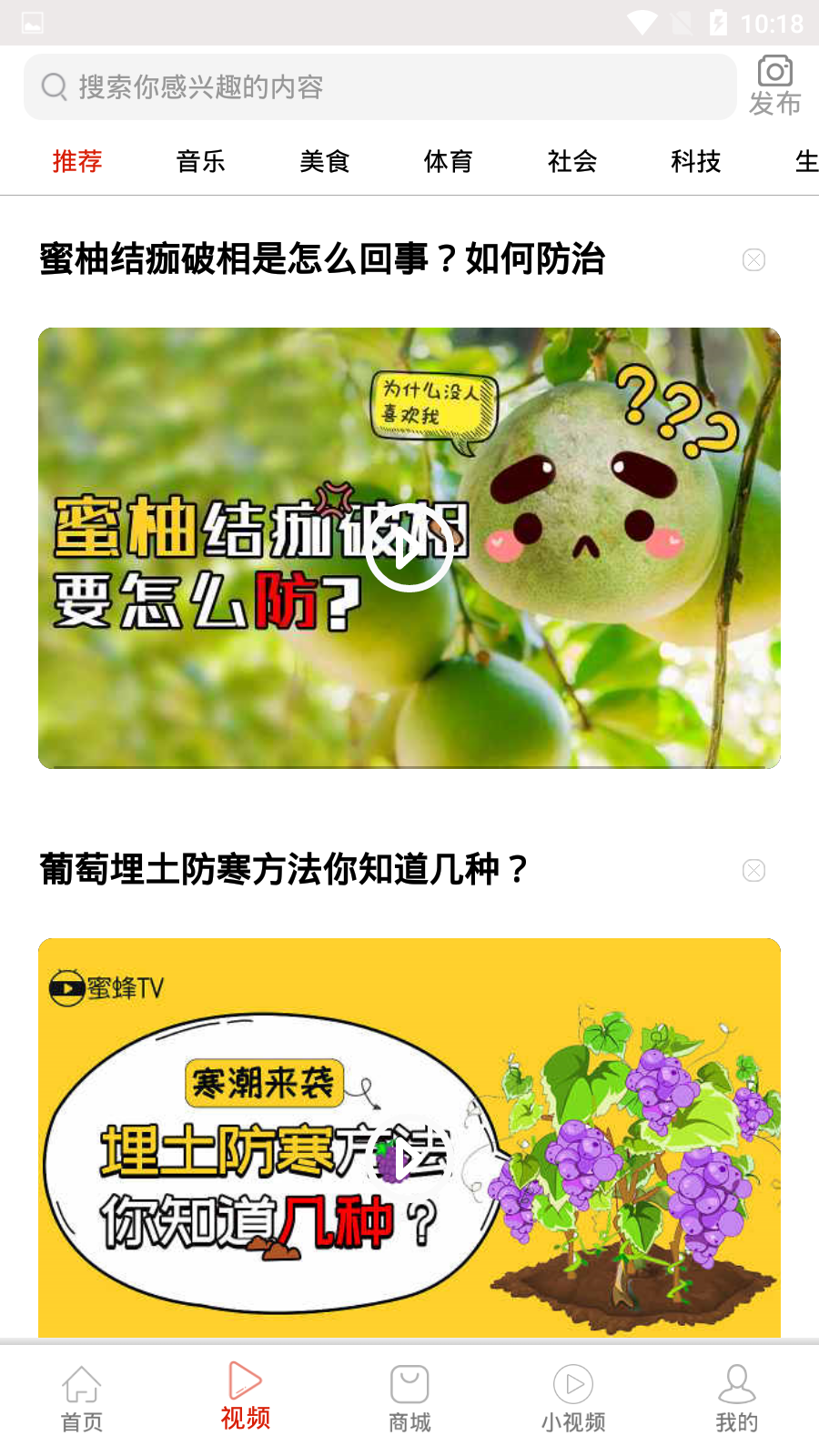Play the 蜜柚结痂破相 video
The height and width of the screenshot is (1456, 819).
409,548
